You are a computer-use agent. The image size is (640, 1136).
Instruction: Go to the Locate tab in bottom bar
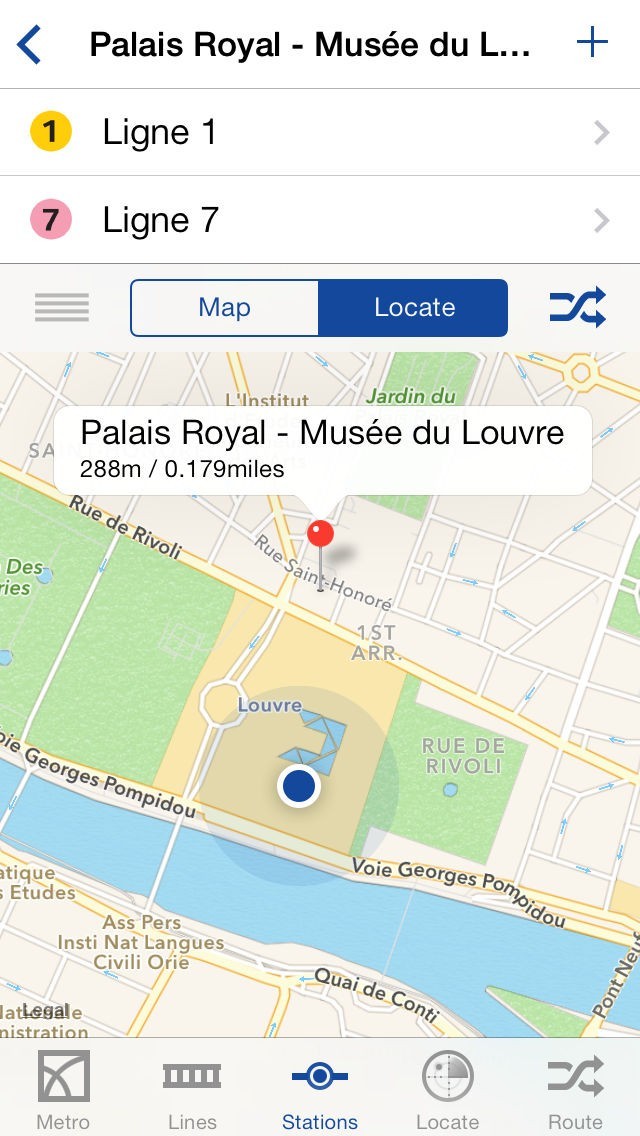coord(447,1090)
